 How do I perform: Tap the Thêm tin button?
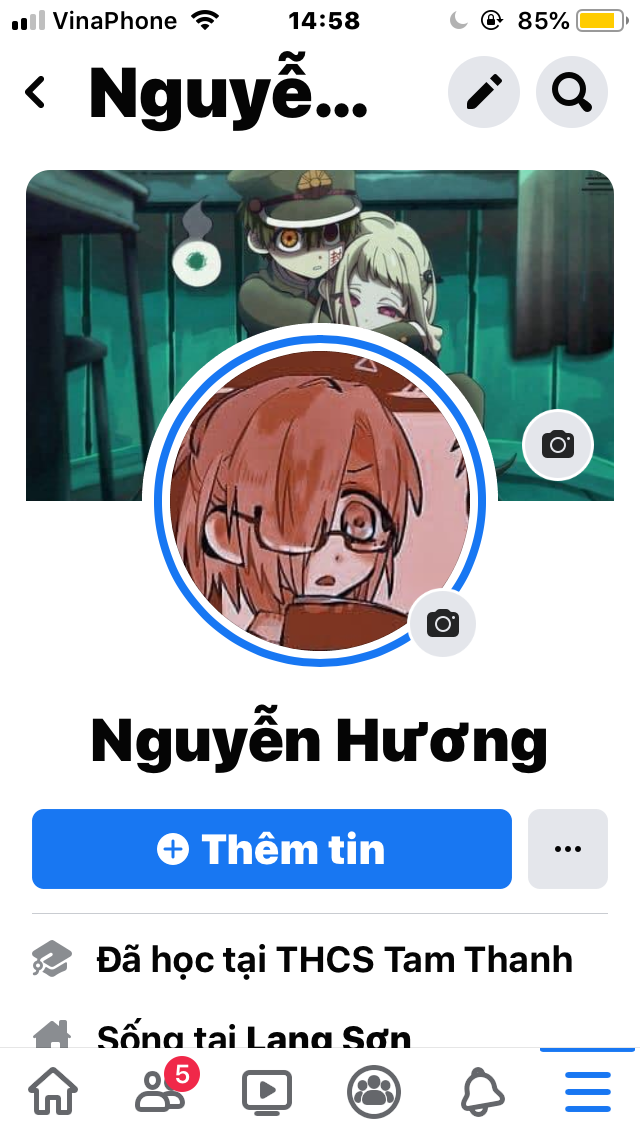click(272, 849)
